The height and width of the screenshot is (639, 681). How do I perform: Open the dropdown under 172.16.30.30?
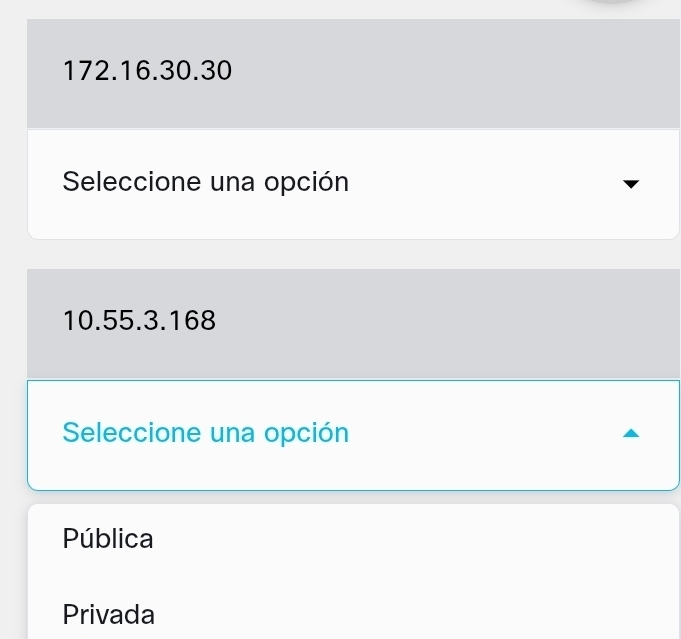pyautogui.click(x=352, y=184)
